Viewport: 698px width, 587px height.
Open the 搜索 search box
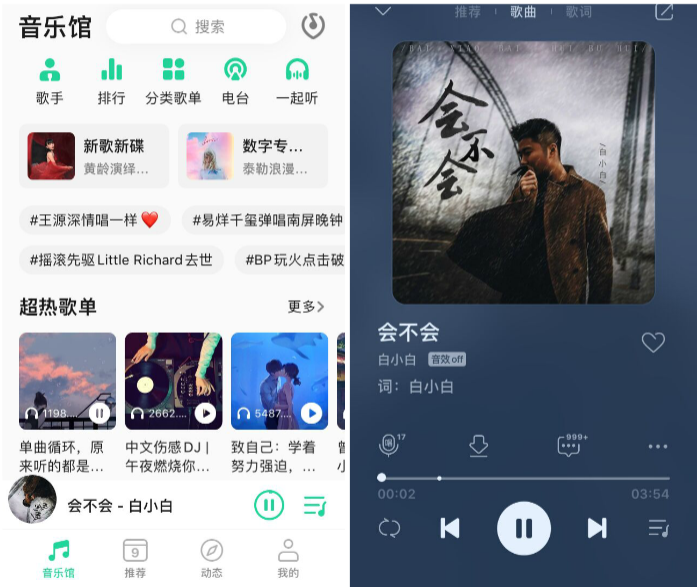tap(196, 27)
